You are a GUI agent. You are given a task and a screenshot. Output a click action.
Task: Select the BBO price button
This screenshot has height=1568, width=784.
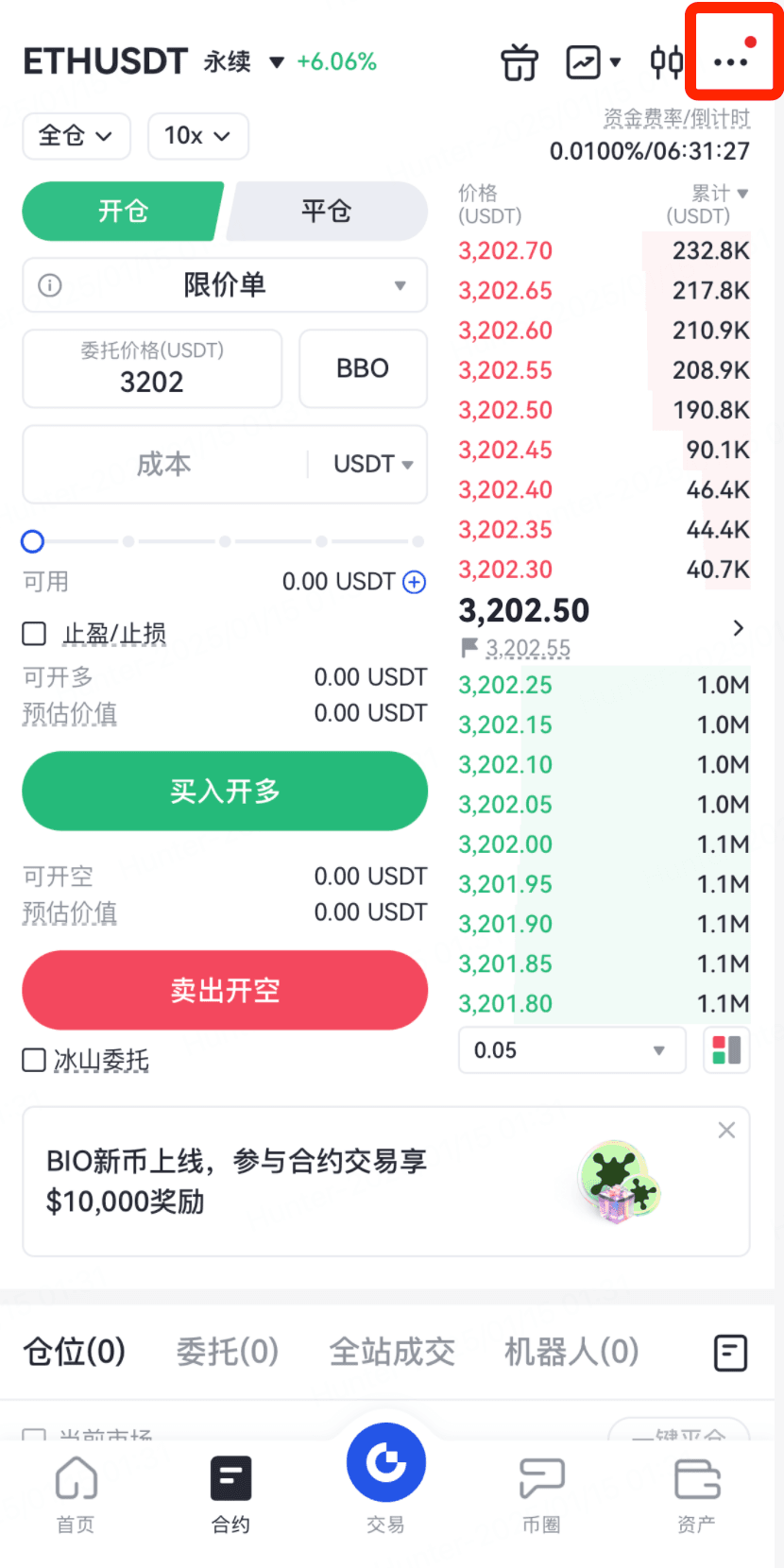coord(363,368)
